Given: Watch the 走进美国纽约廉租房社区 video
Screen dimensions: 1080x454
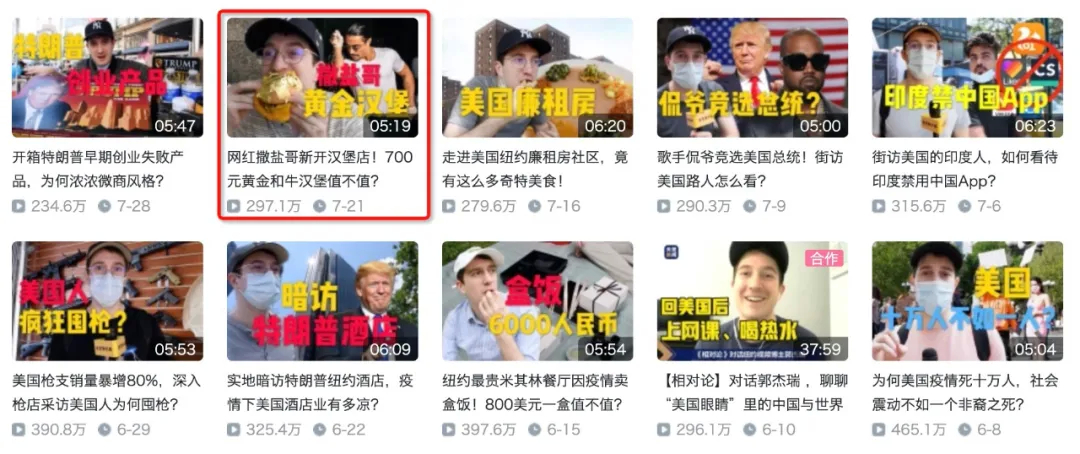Looking at the screenshot, I should coord(537,77).
